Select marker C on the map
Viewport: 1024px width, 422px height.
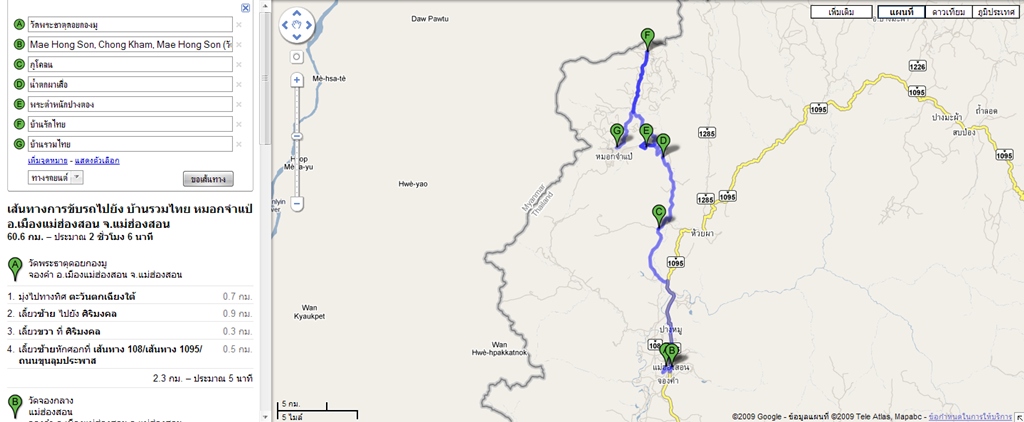658,212
